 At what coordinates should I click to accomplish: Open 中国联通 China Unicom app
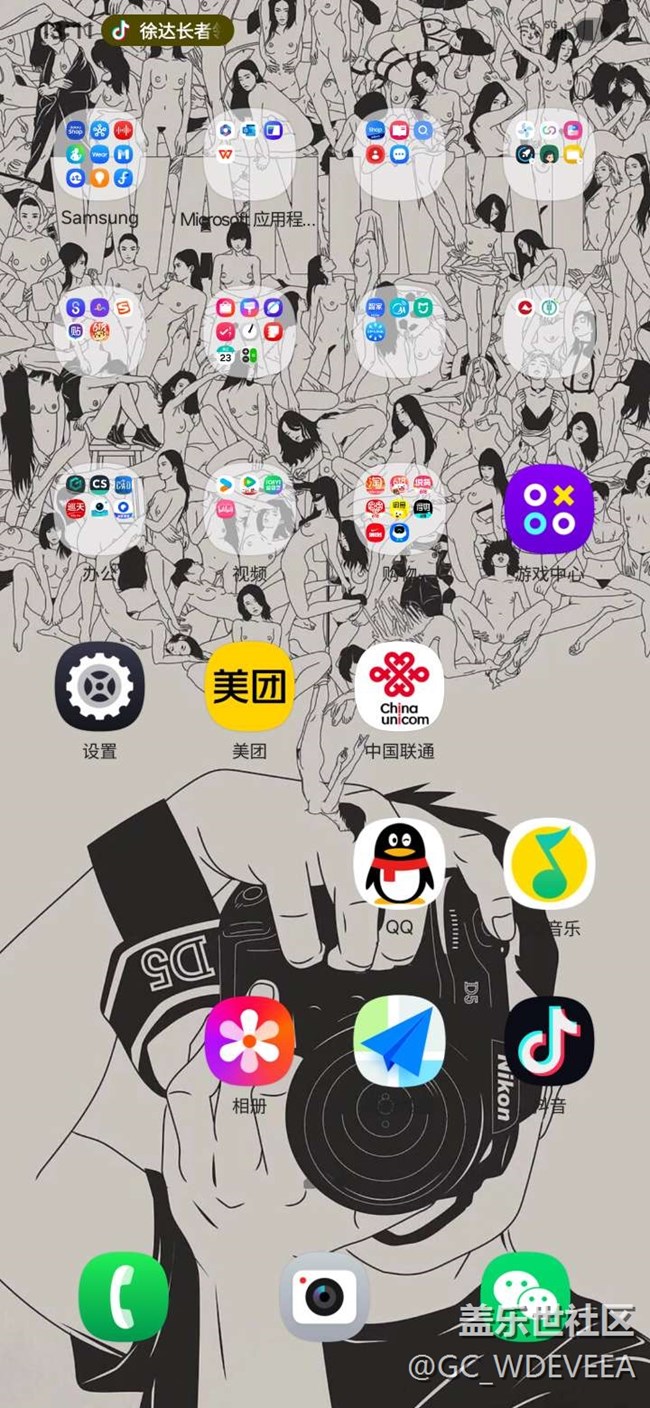399,687
